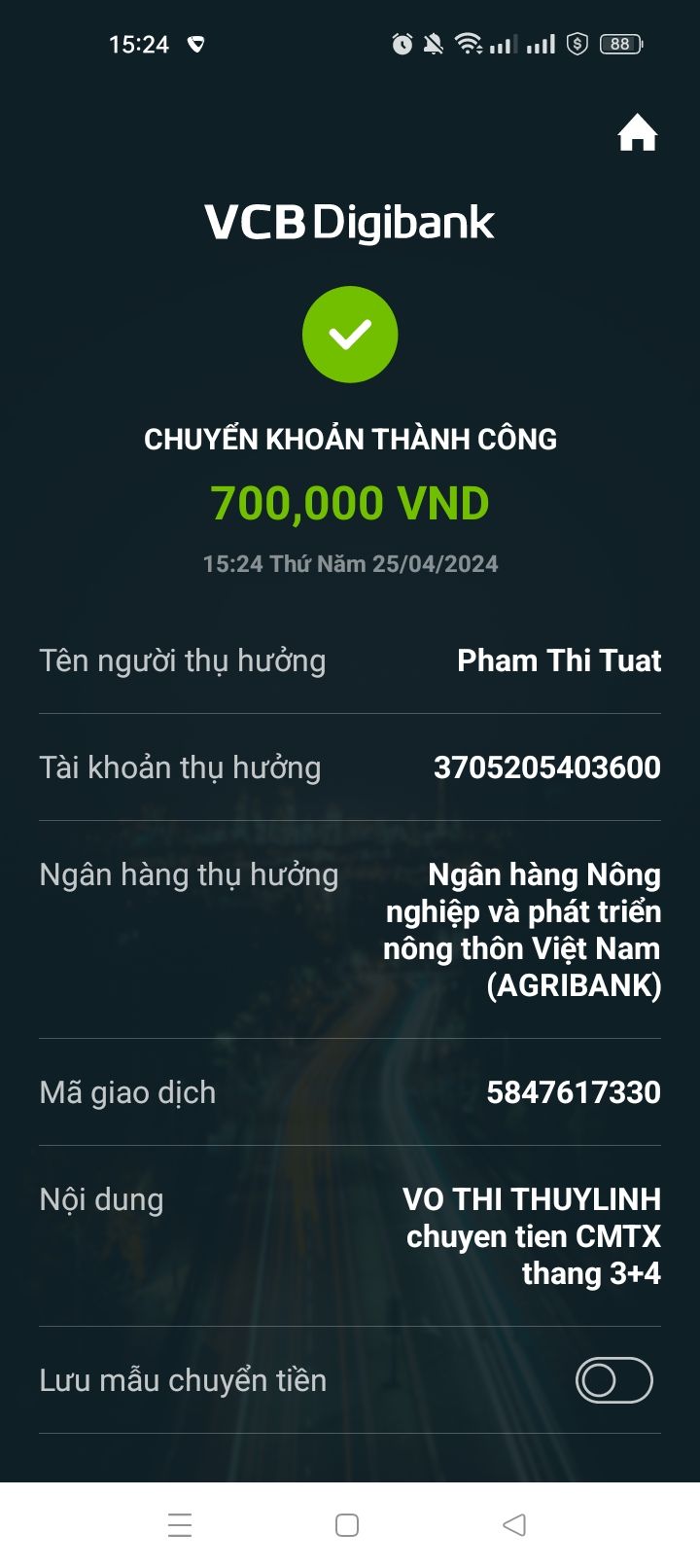
Task: Go to the VCB Digibank home screen
Action: (637, 133)
